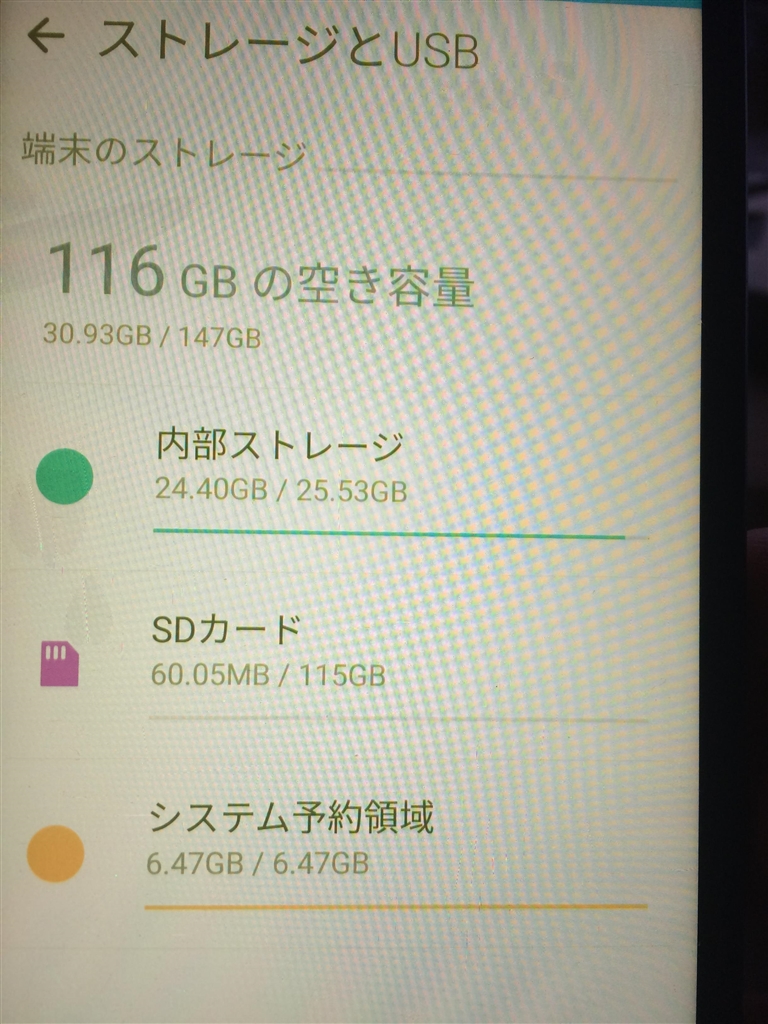Go back from ストレージとUSB
768x1024 pixels.
point(46,39)
